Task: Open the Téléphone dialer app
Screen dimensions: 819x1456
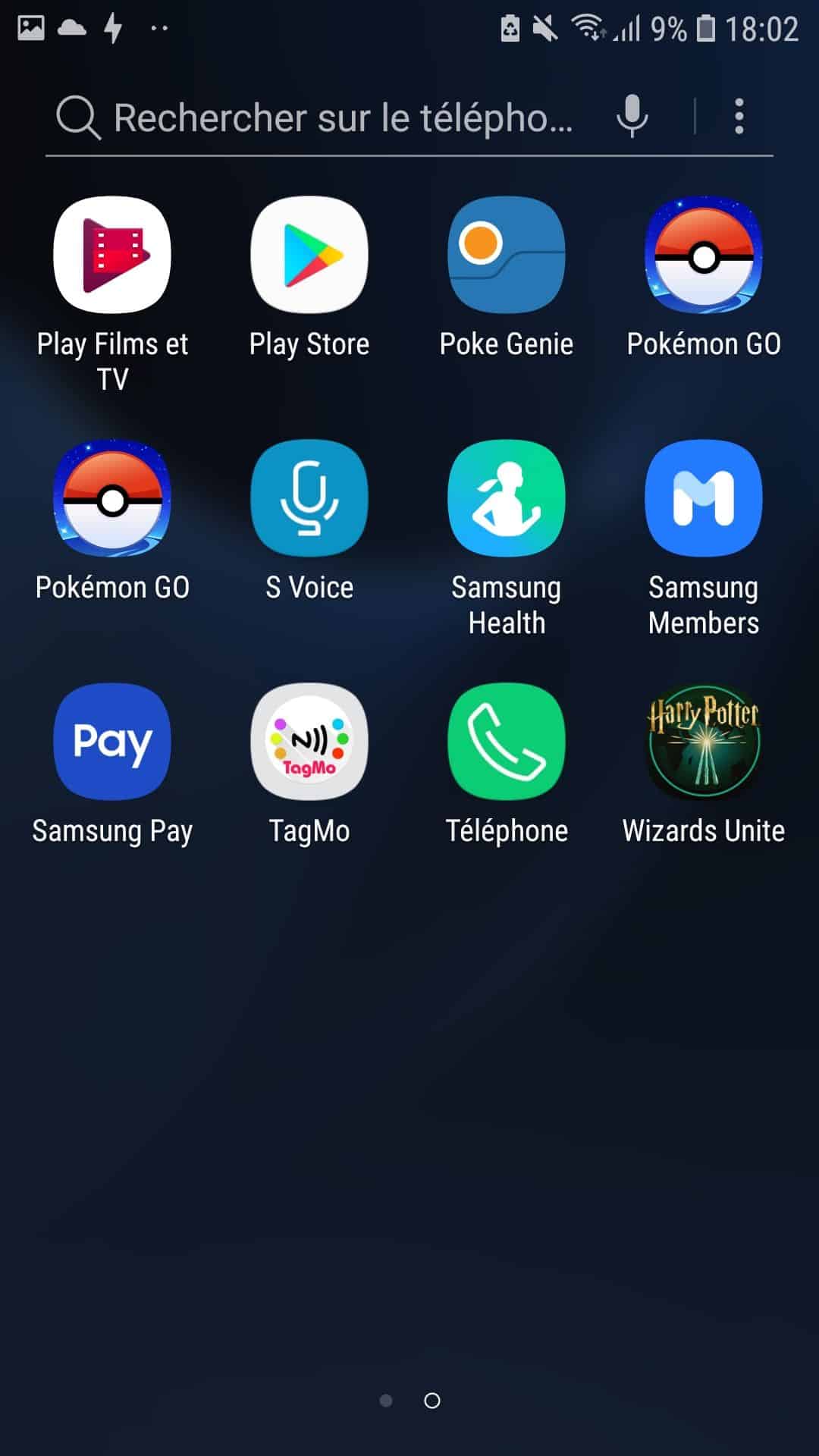Action: point(507,742)
